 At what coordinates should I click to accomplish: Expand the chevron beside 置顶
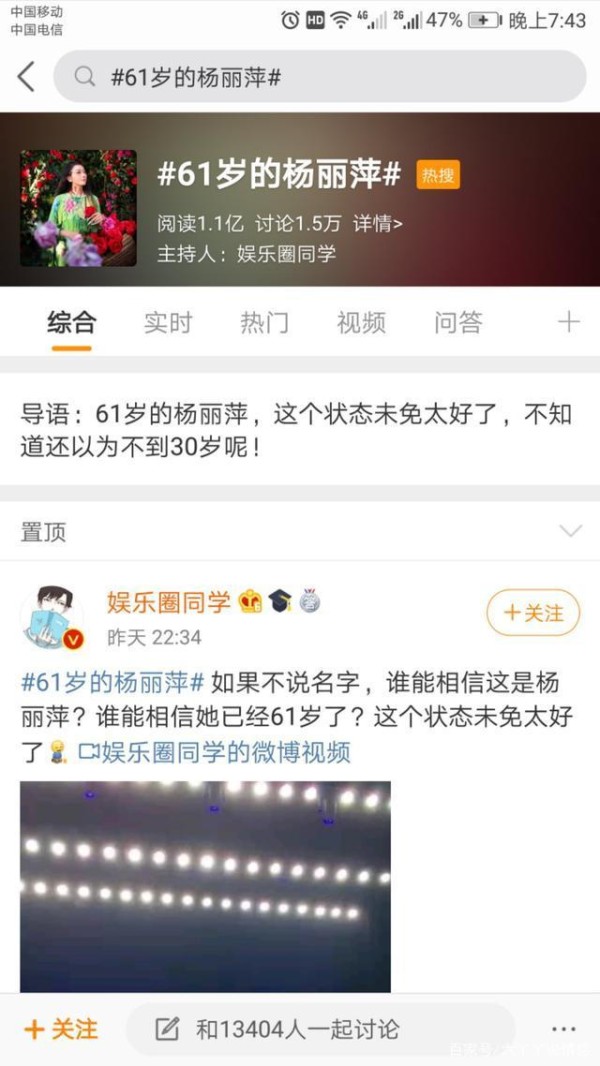pos(570,531)
